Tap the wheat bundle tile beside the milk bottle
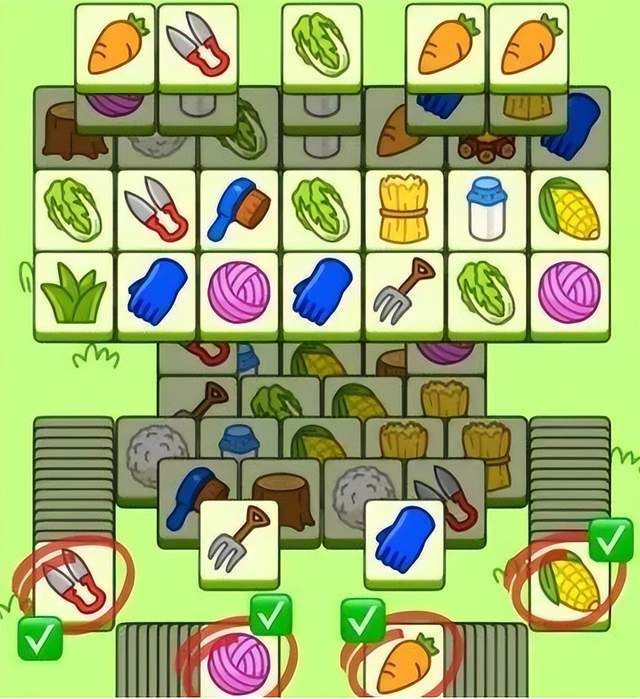The width and height of the screenshot is (640, 699). [404, 211]
